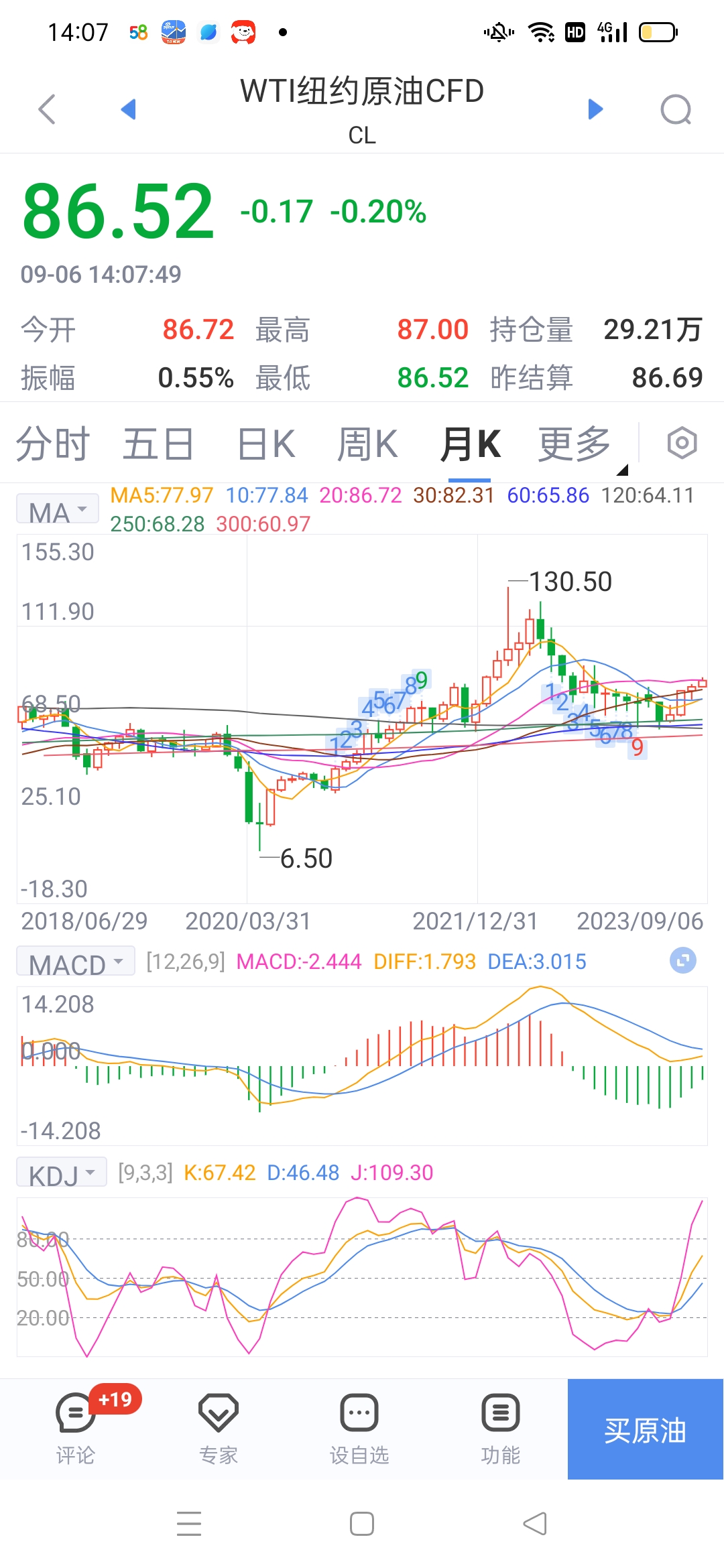
Task: Open the MACD indicator dropdown
Action: pos(76,963)
